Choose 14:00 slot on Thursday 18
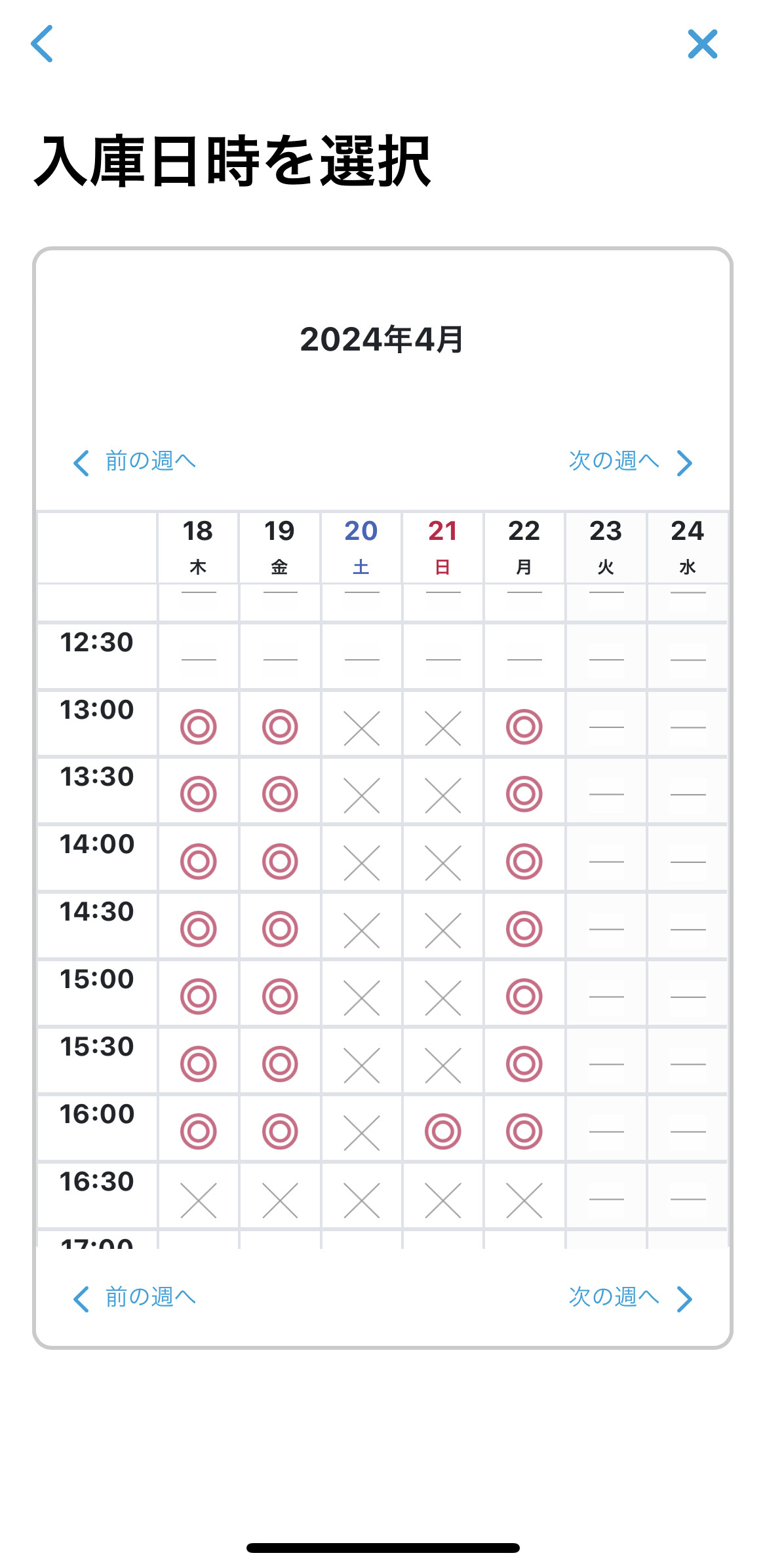The image size is (765, 1568). (x=198, y=862)
